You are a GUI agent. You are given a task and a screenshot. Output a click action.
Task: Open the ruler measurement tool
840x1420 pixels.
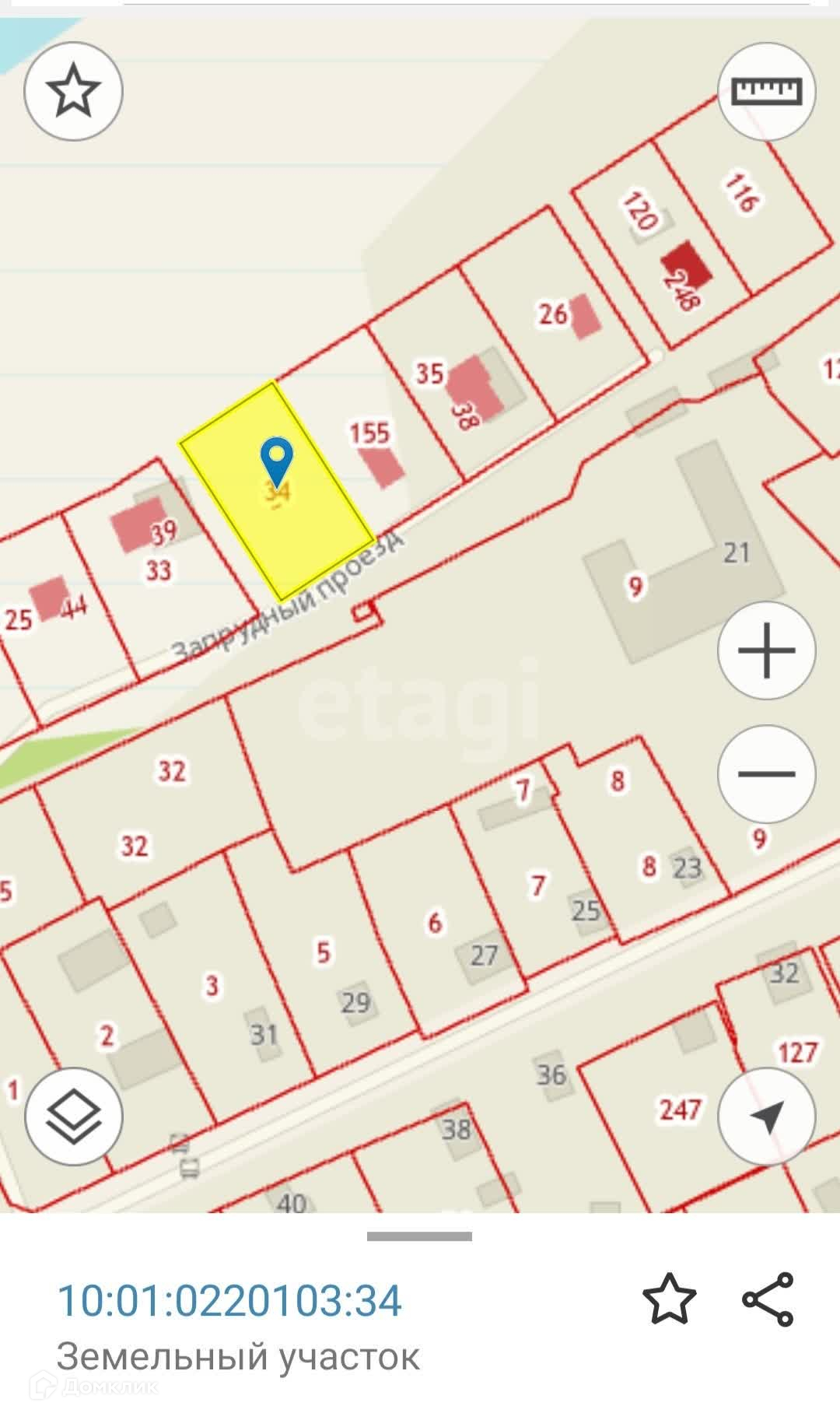767,91
